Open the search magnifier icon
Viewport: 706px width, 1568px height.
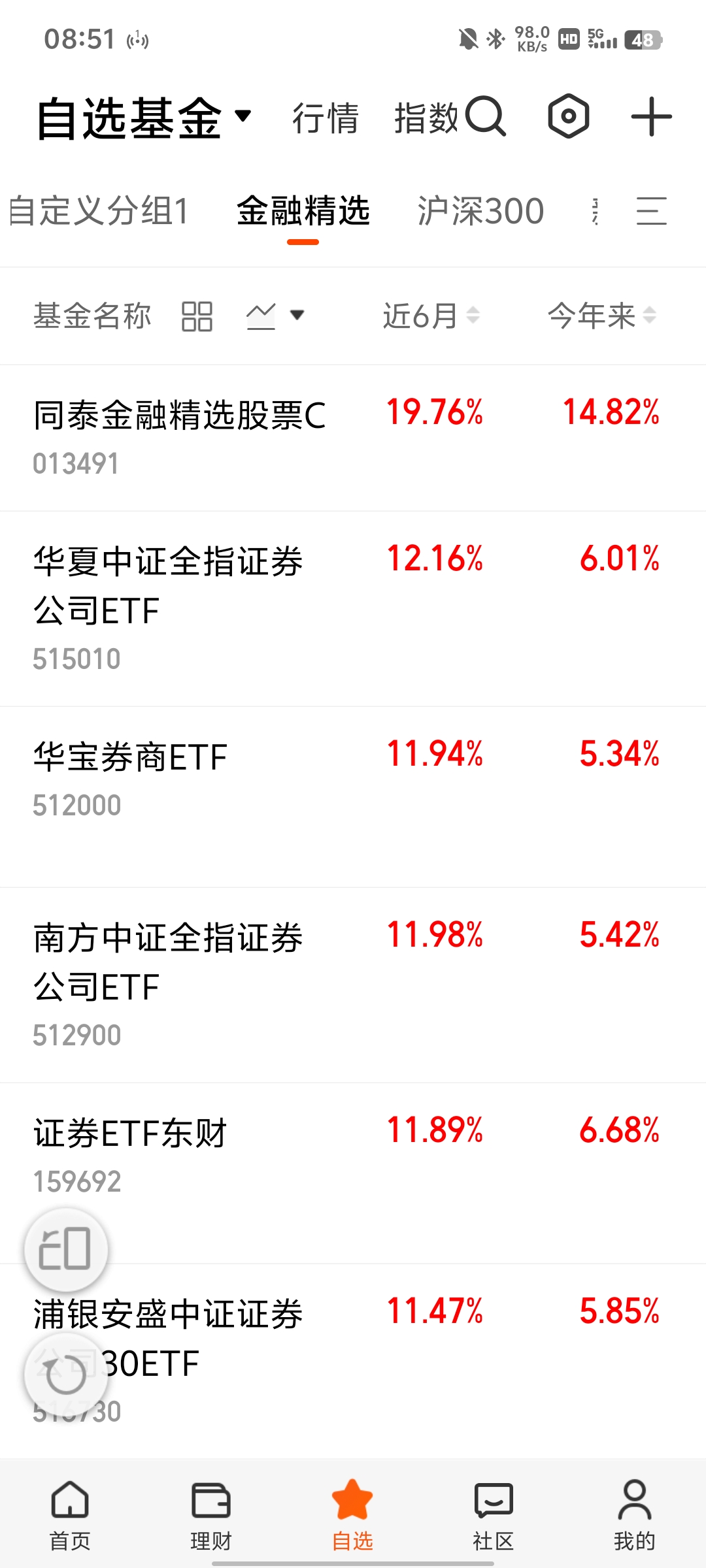click(x=486, y=117)
